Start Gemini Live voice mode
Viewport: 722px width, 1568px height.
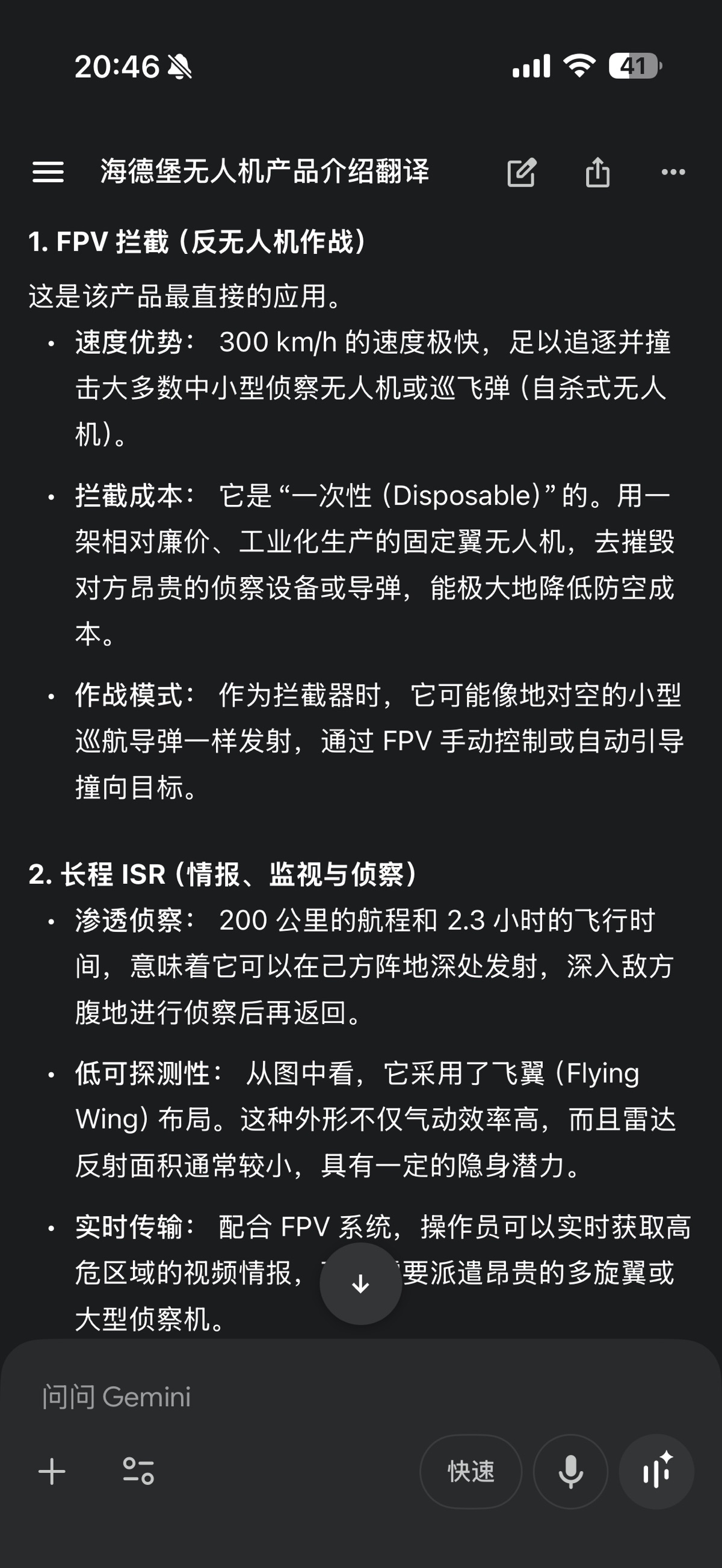point(656,1471)
